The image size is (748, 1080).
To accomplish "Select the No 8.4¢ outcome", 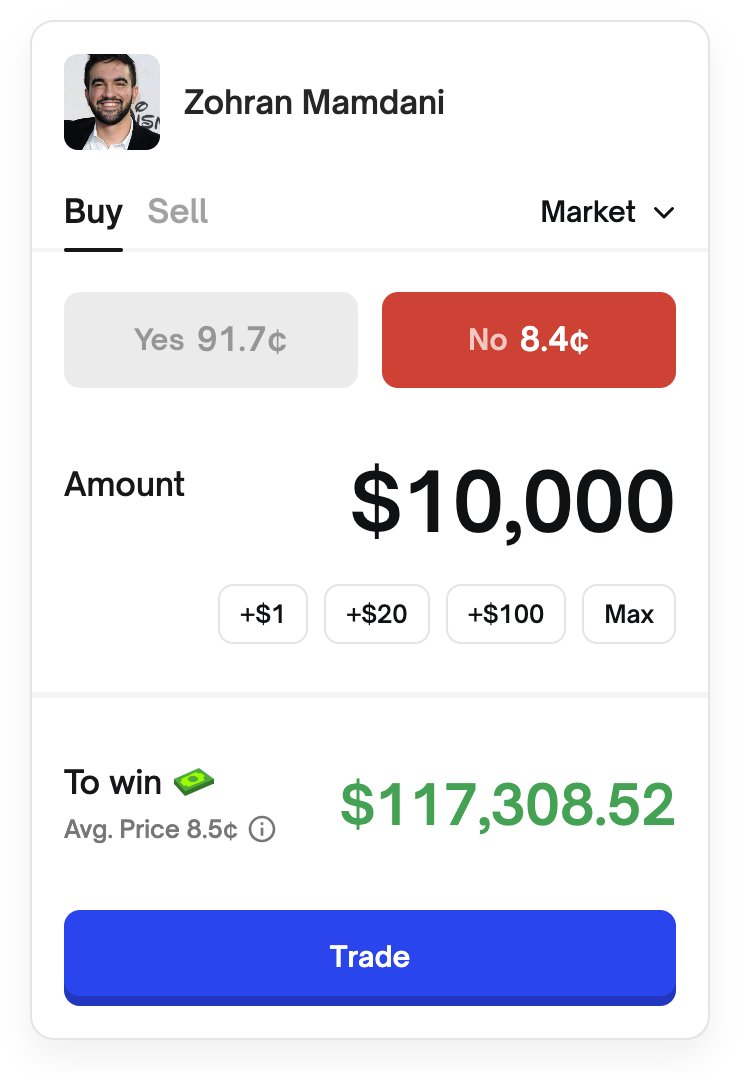I will click(528, 339).
